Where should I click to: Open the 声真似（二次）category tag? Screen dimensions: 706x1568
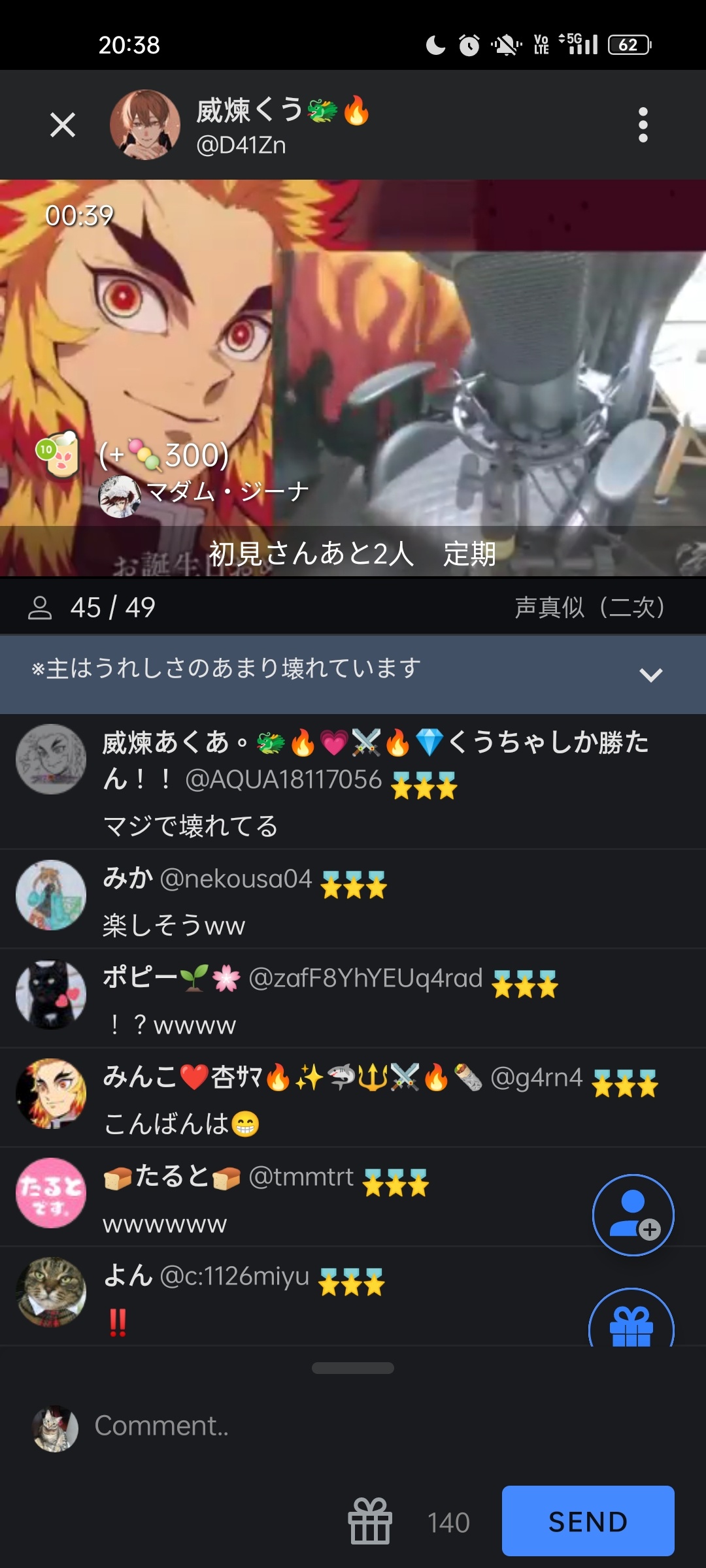(x=590, y=608)
